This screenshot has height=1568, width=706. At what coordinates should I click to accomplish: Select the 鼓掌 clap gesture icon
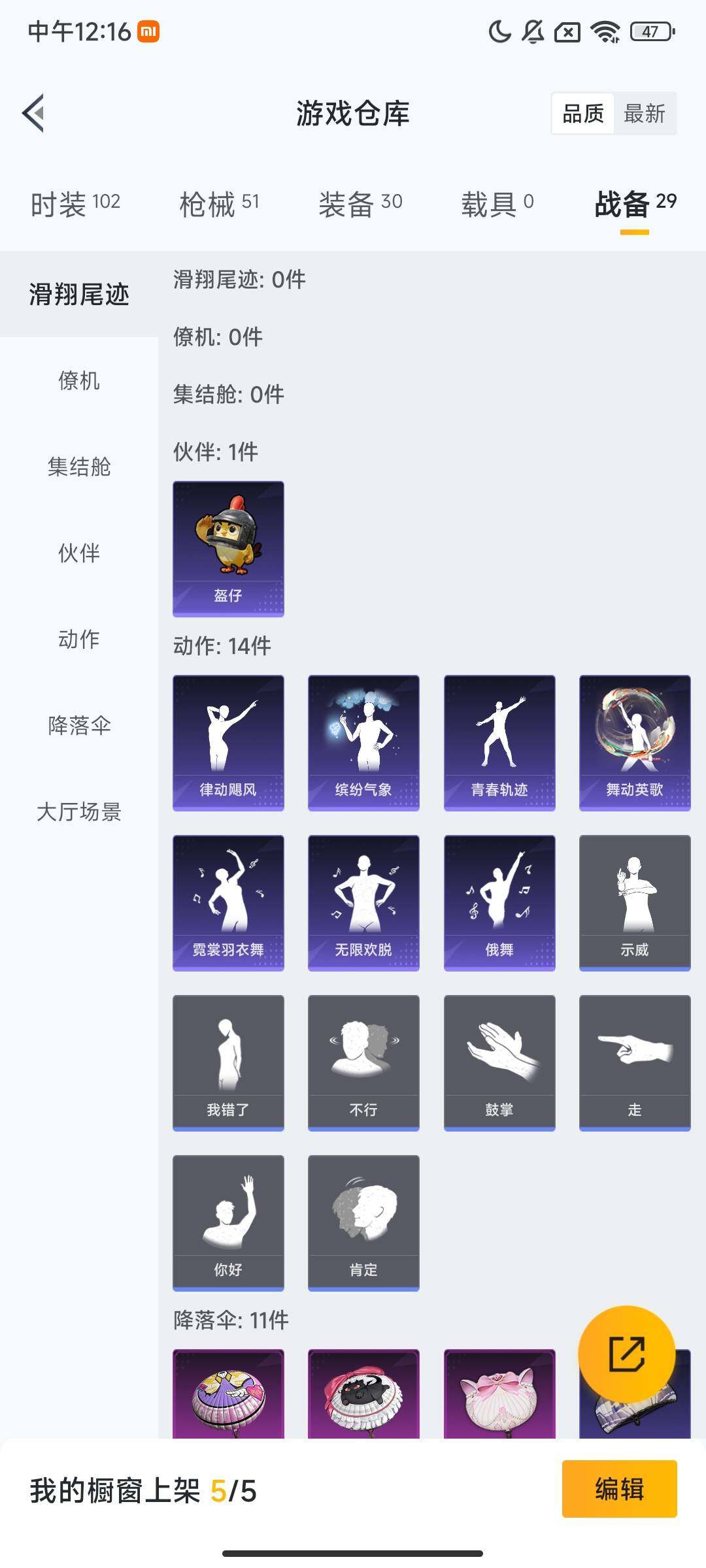(x=499, y=1062)
